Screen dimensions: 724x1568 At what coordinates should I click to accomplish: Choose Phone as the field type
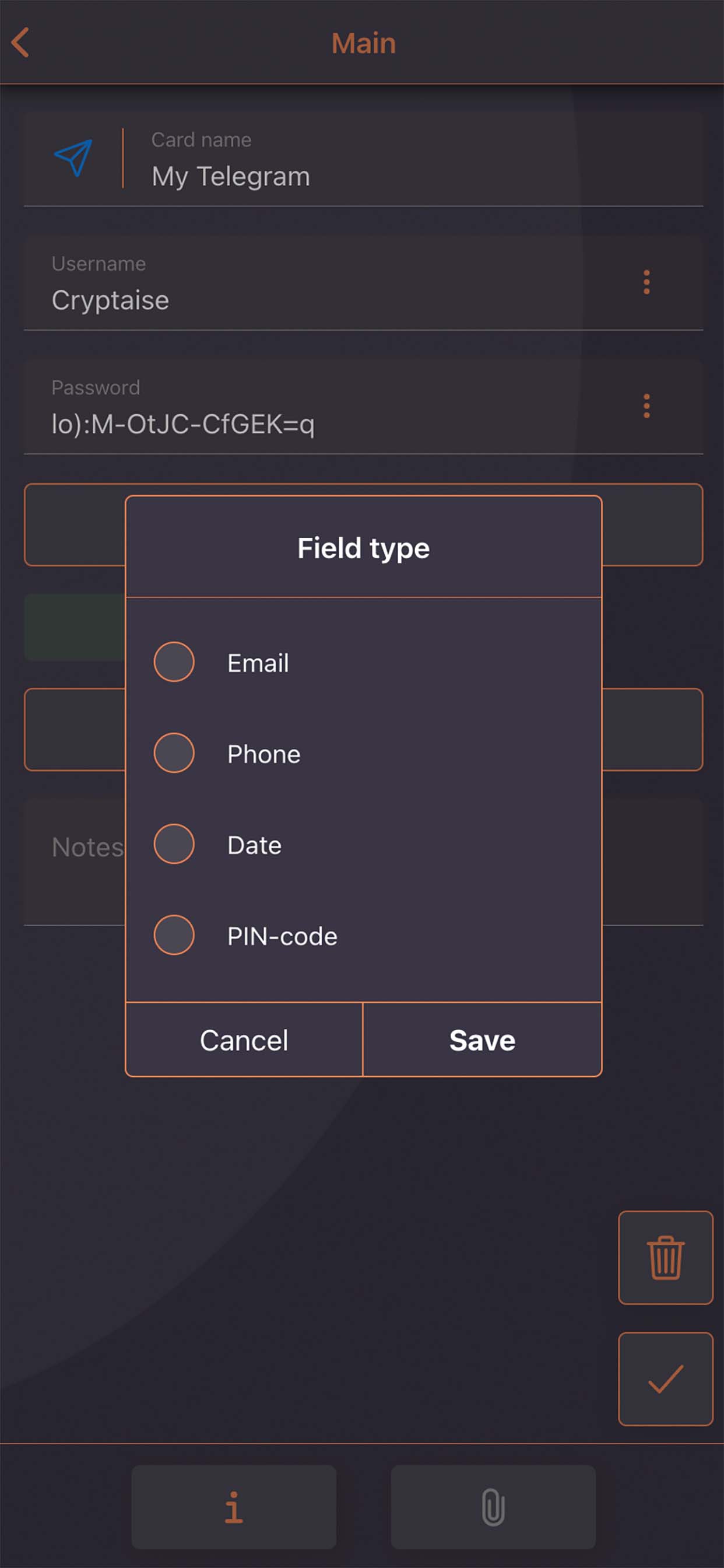click(174, 753)
